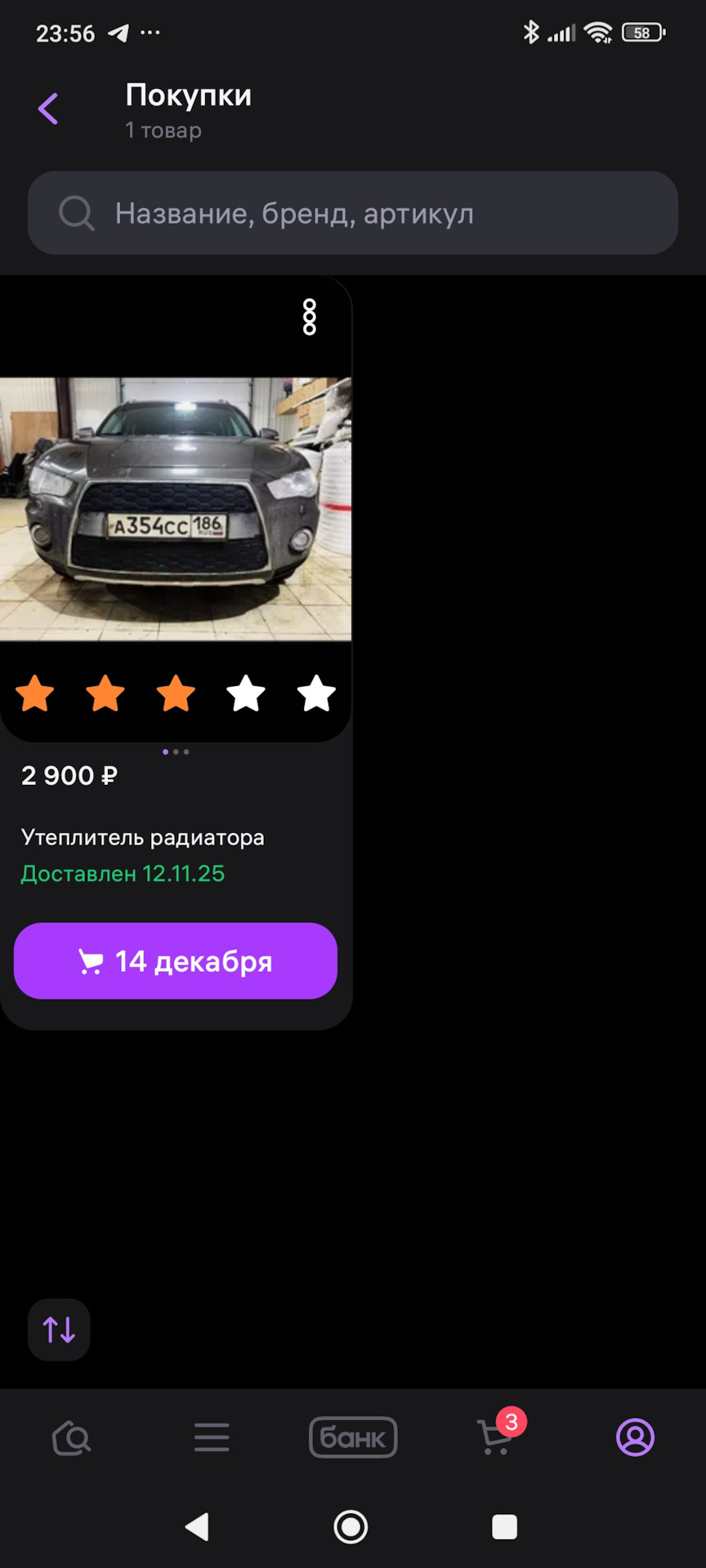Viewport: 706px width, 1568px height.
Task: Open the sort arrows button
Action: pos(59,1330)
